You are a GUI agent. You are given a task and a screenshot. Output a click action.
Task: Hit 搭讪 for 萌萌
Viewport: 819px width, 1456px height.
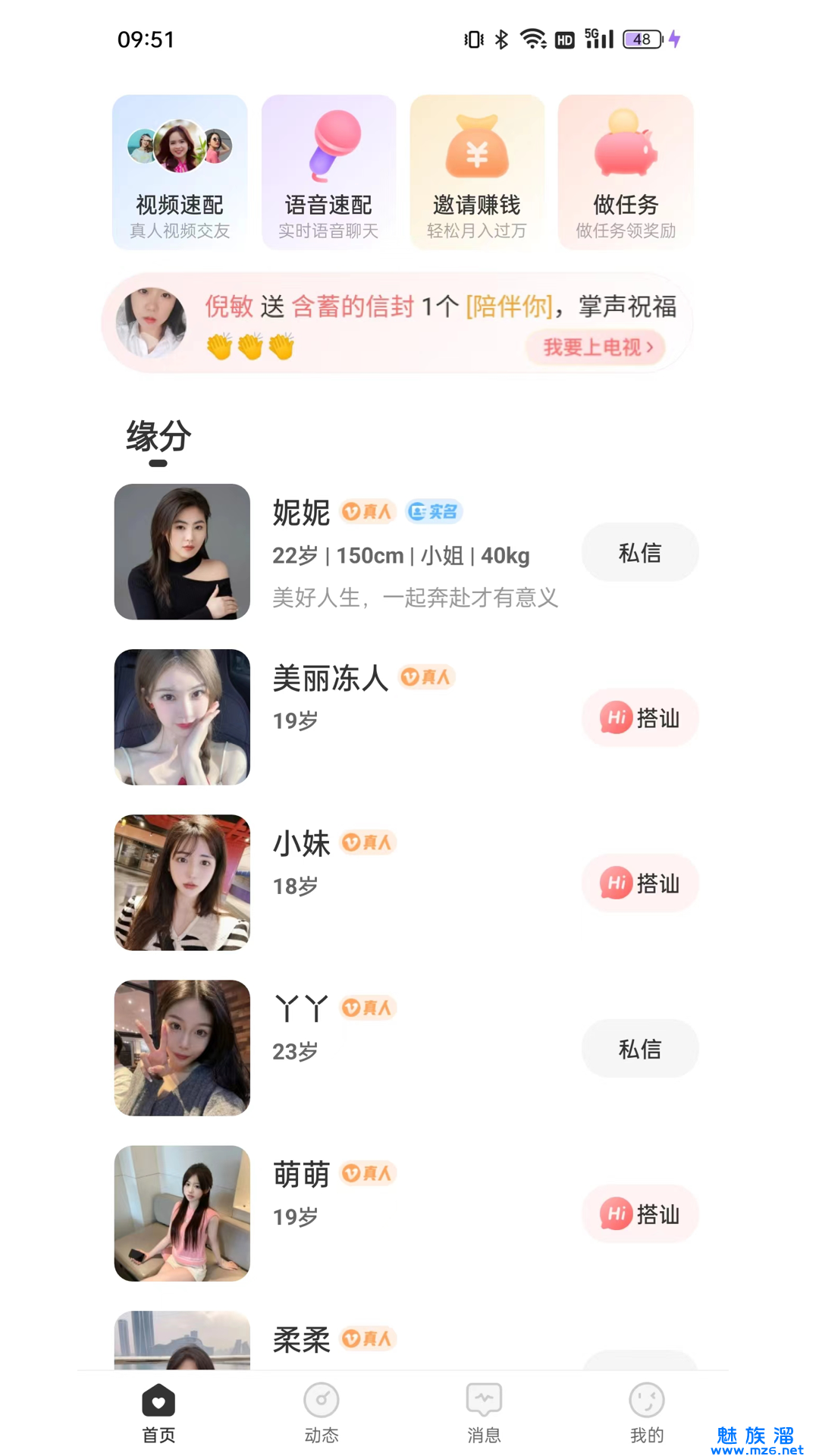click(x=639, y=1214)
